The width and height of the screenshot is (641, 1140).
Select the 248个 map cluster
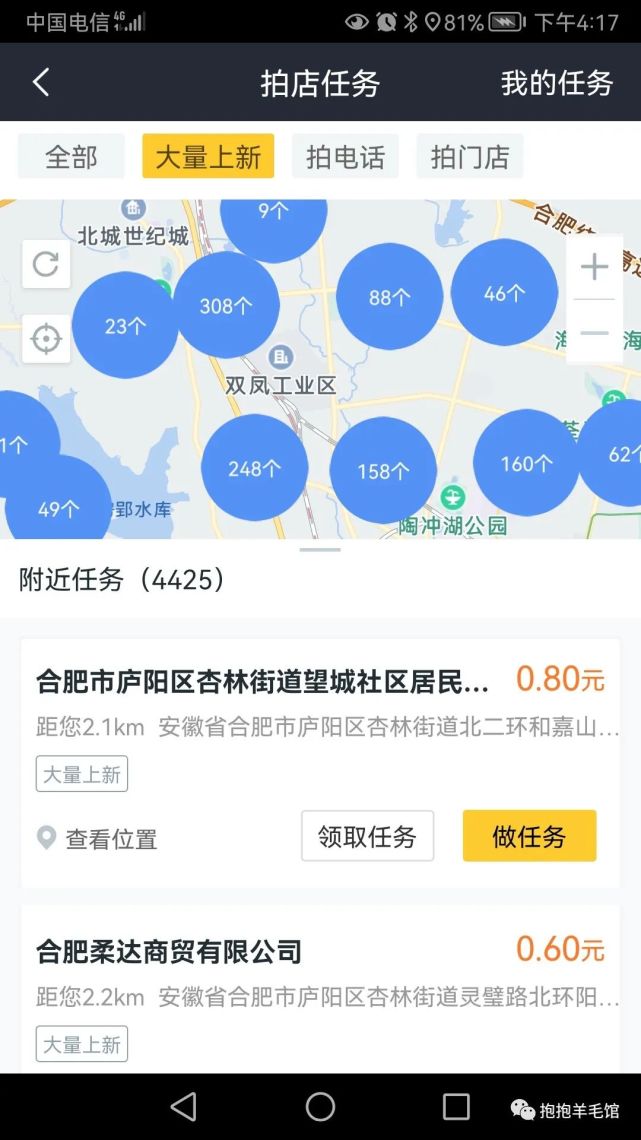(x=254, y=468)
